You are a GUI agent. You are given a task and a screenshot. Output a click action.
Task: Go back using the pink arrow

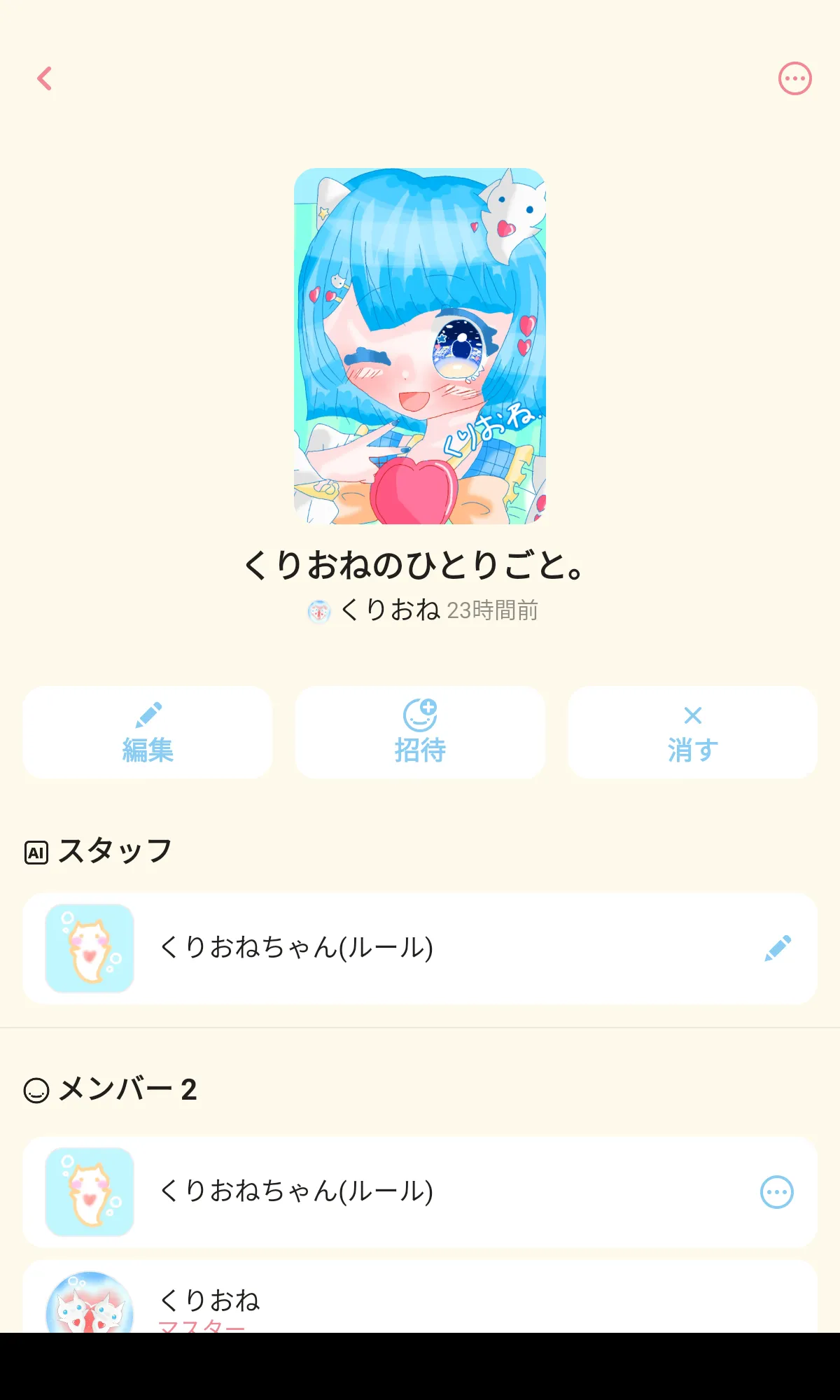click(45, 78)
